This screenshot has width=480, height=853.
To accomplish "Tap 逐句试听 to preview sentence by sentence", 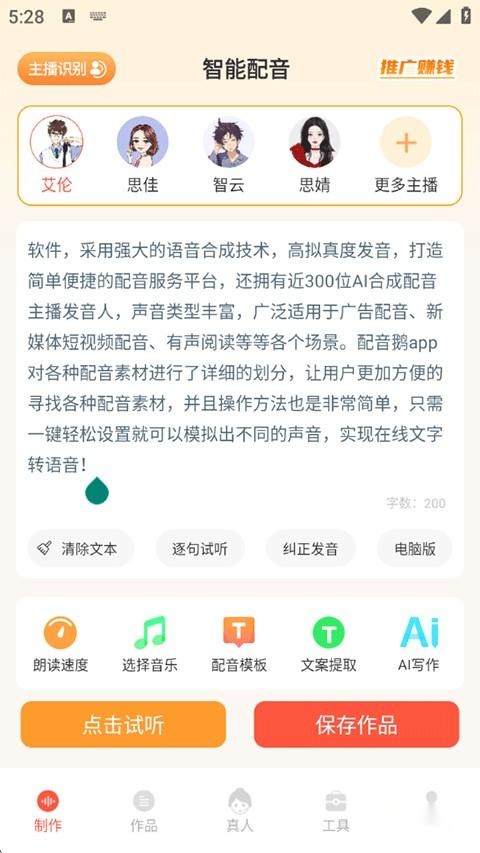I will point(200,548).
